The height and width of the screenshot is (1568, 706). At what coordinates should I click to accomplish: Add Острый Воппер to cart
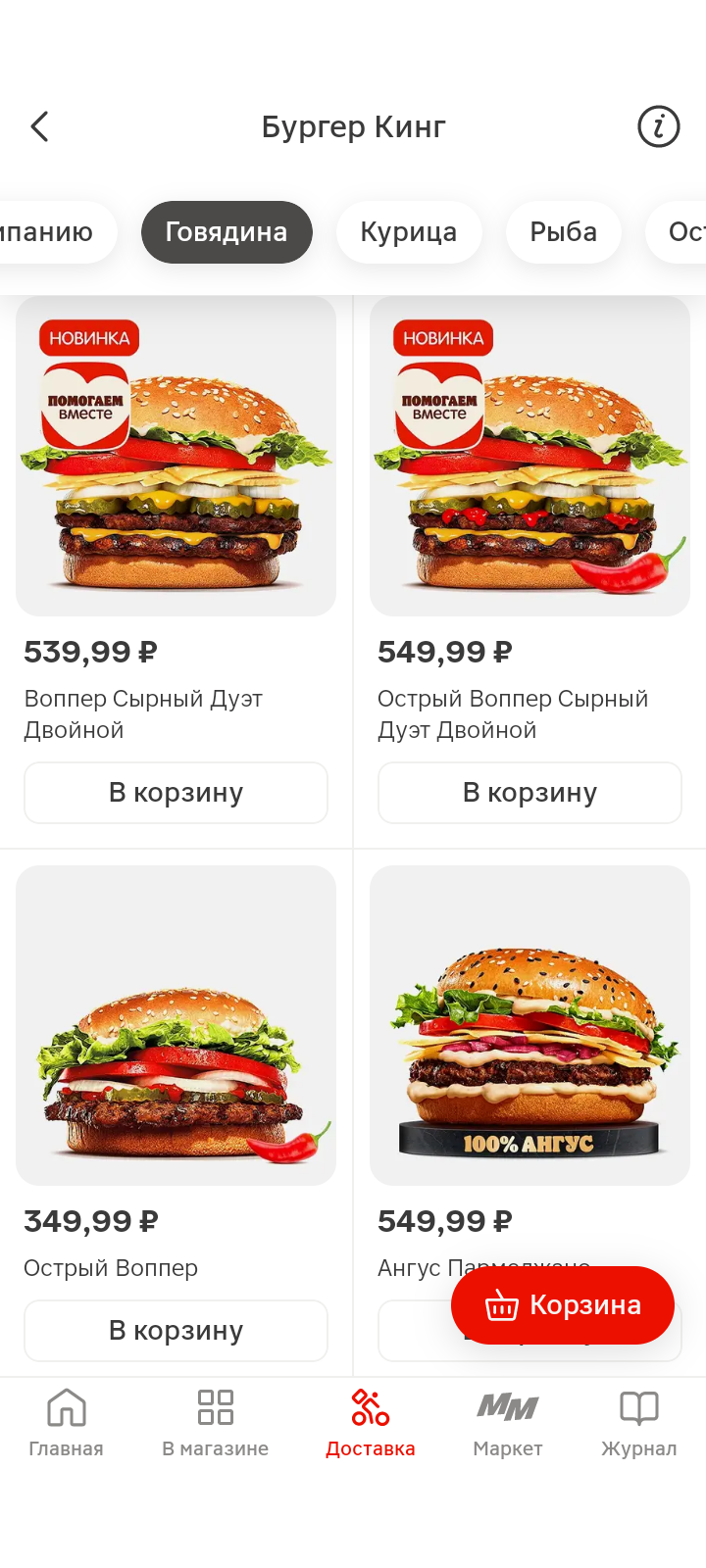(176, 1331)
